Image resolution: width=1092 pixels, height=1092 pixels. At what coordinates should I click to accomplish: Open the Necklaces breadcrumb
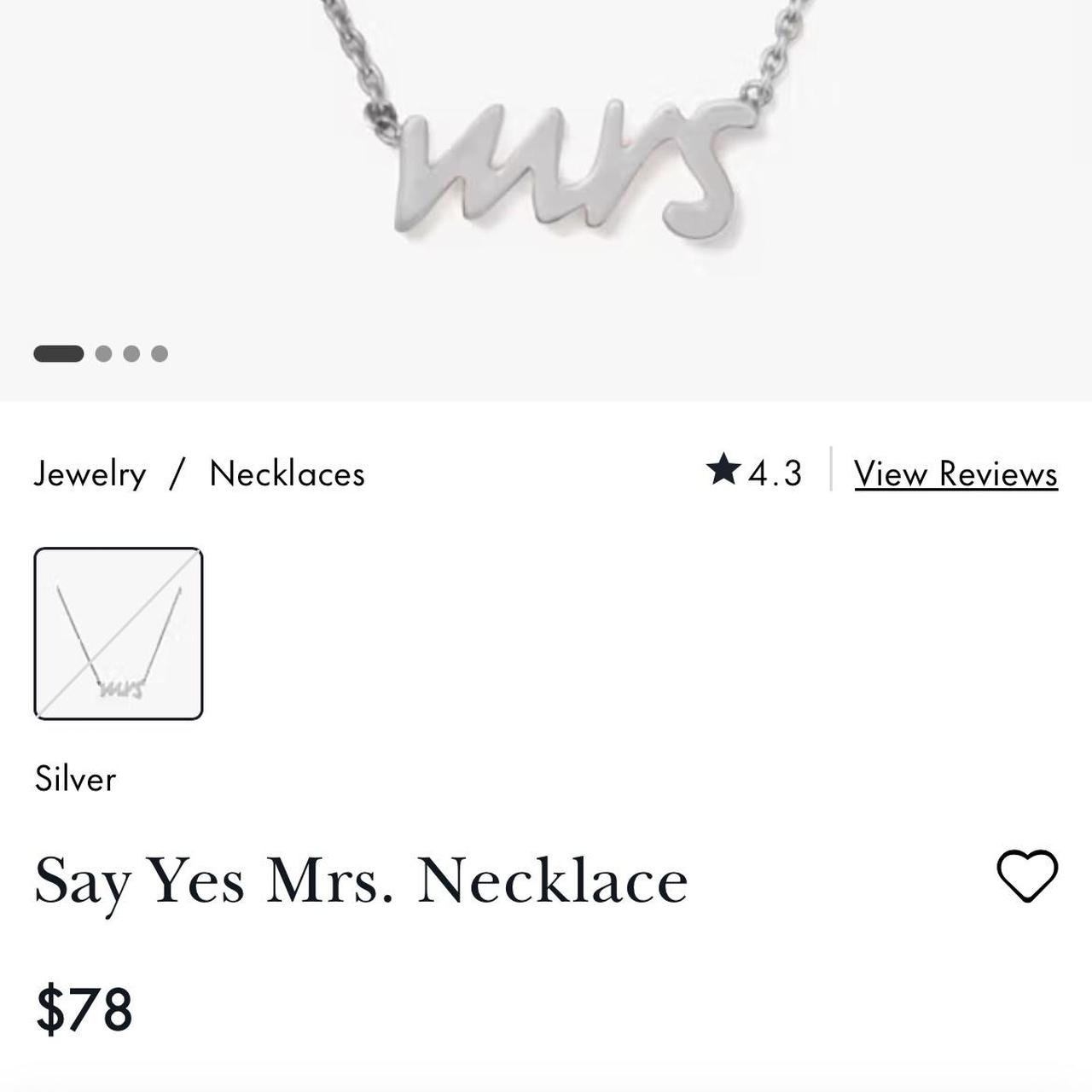click(x=287, y=473)
